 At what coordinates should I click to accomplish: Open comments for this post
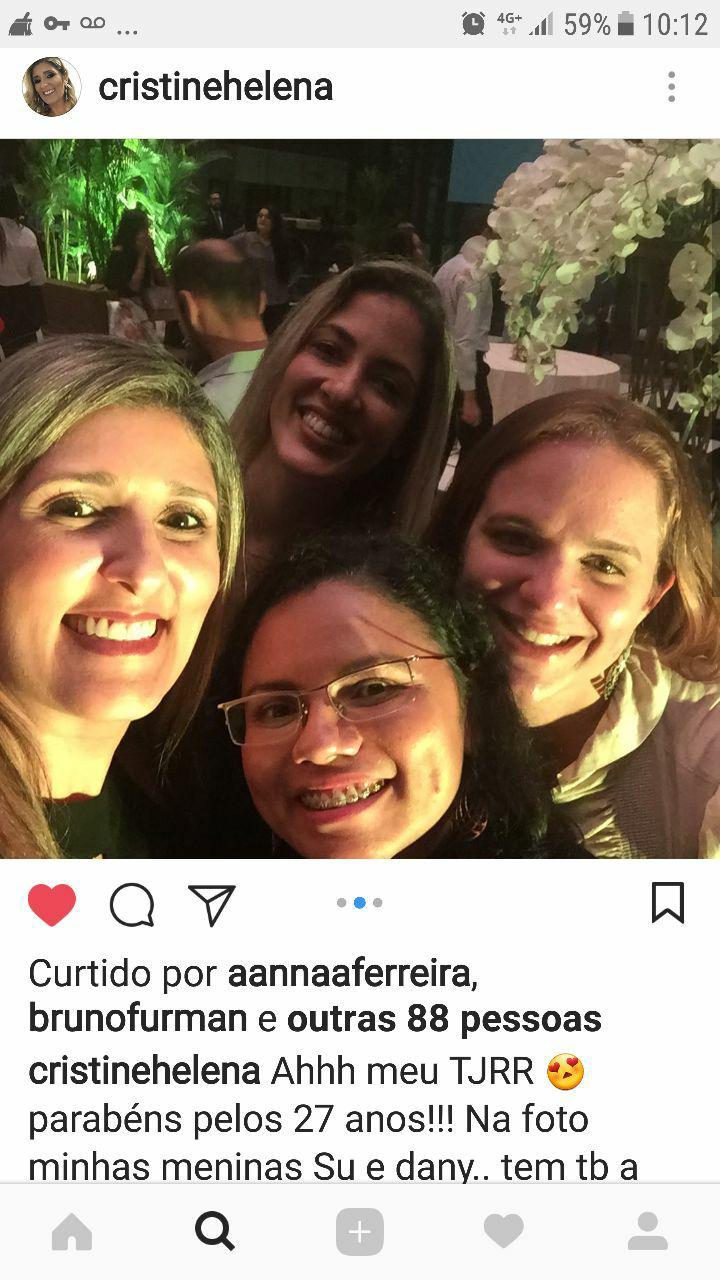[132, 905]
